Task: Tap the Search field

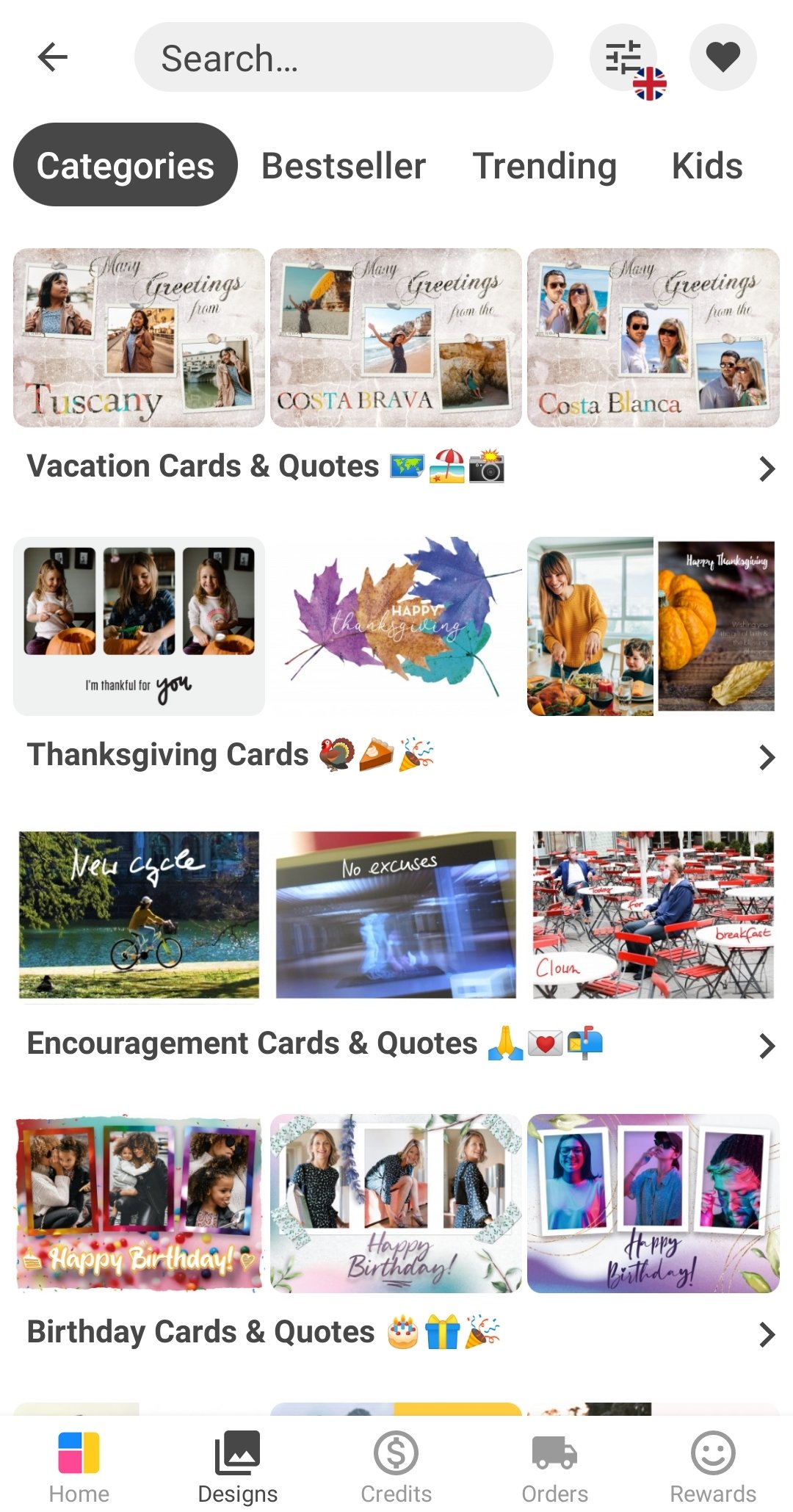Action: [x=344, y=57]
